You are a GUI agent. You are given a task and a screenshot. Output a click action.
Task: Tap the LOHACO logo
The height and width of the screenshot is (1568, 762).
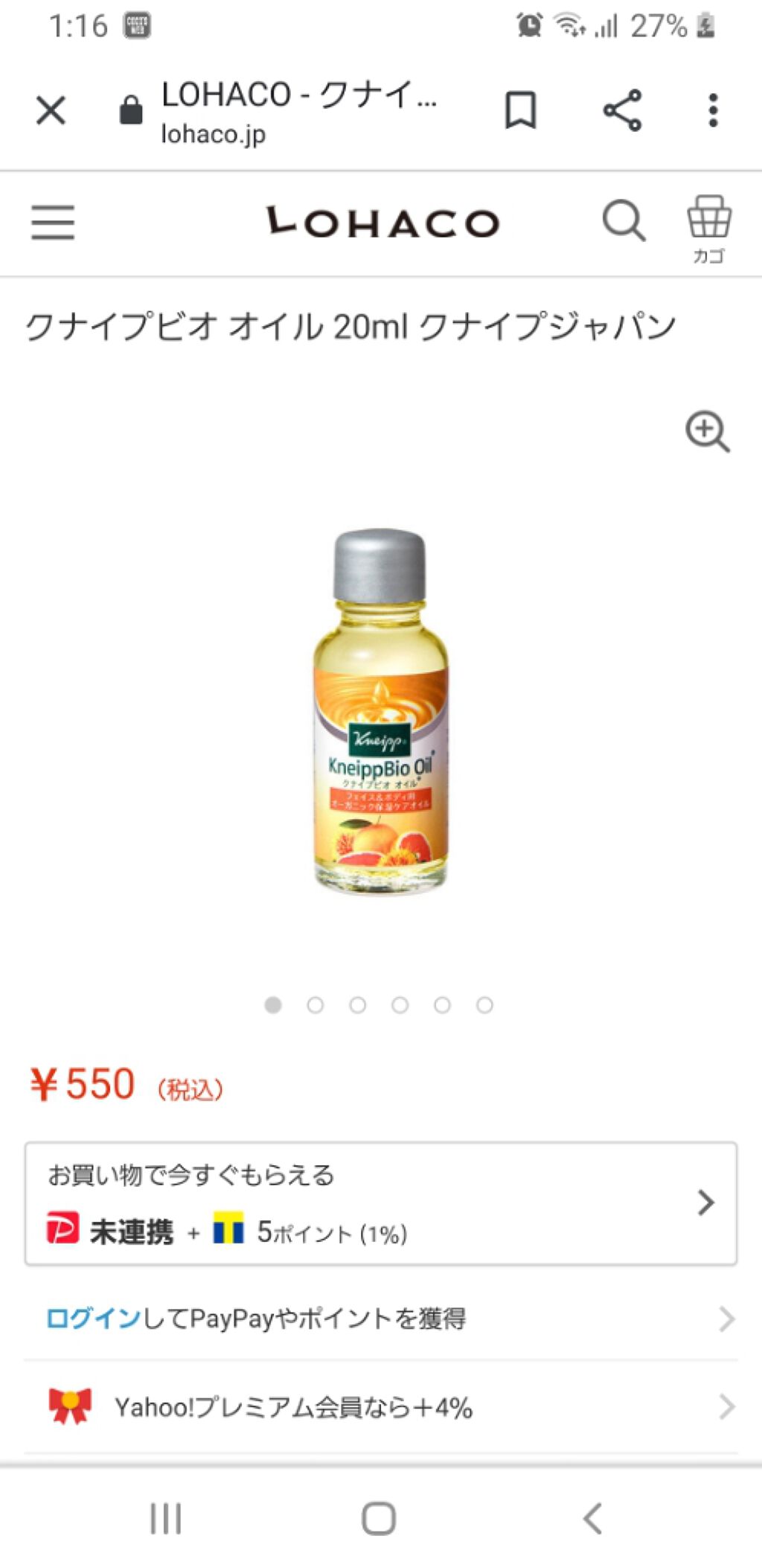(382, 223)
